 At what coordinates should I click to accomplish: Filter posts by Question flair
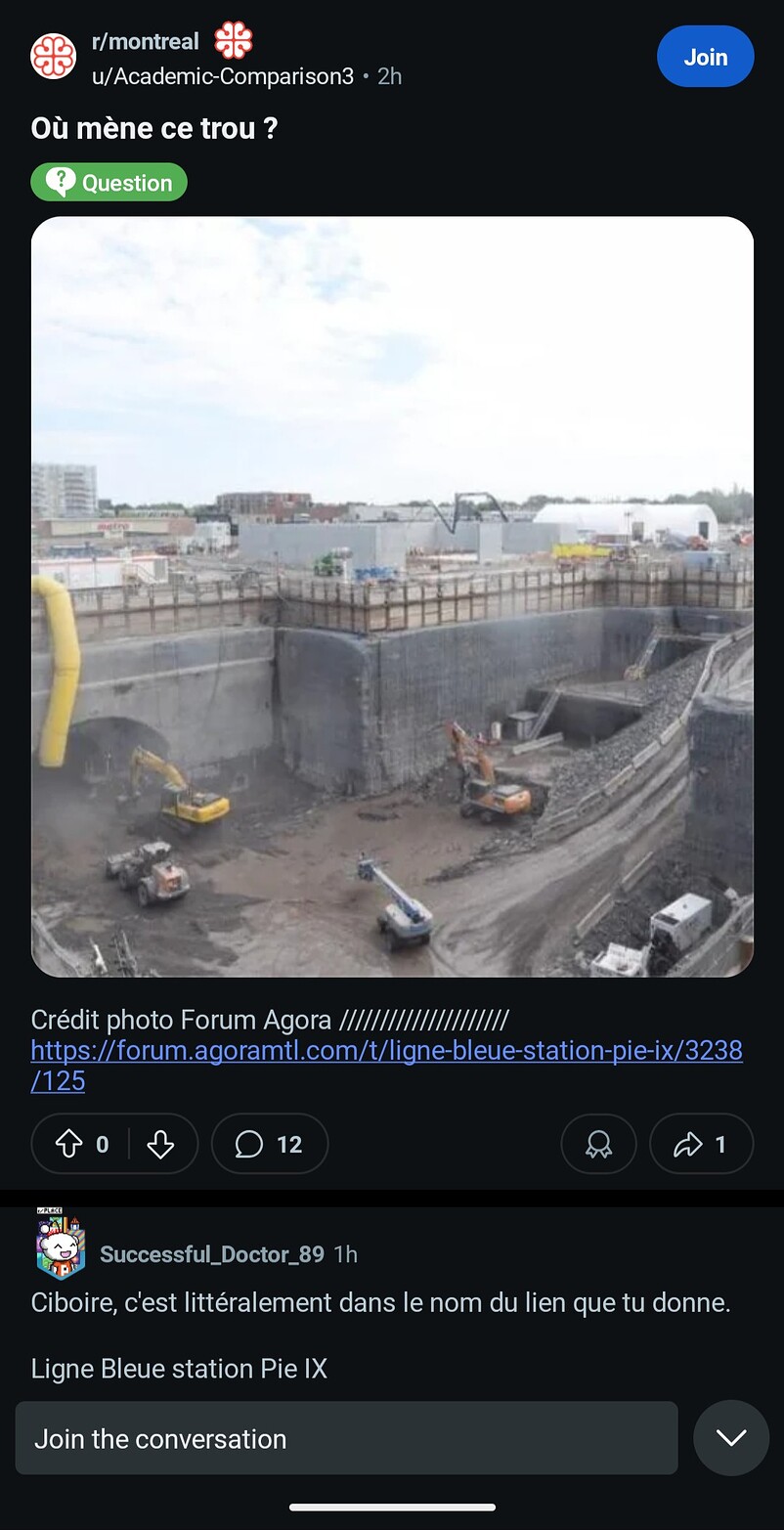pyautogui.click(x=109, y=183)
